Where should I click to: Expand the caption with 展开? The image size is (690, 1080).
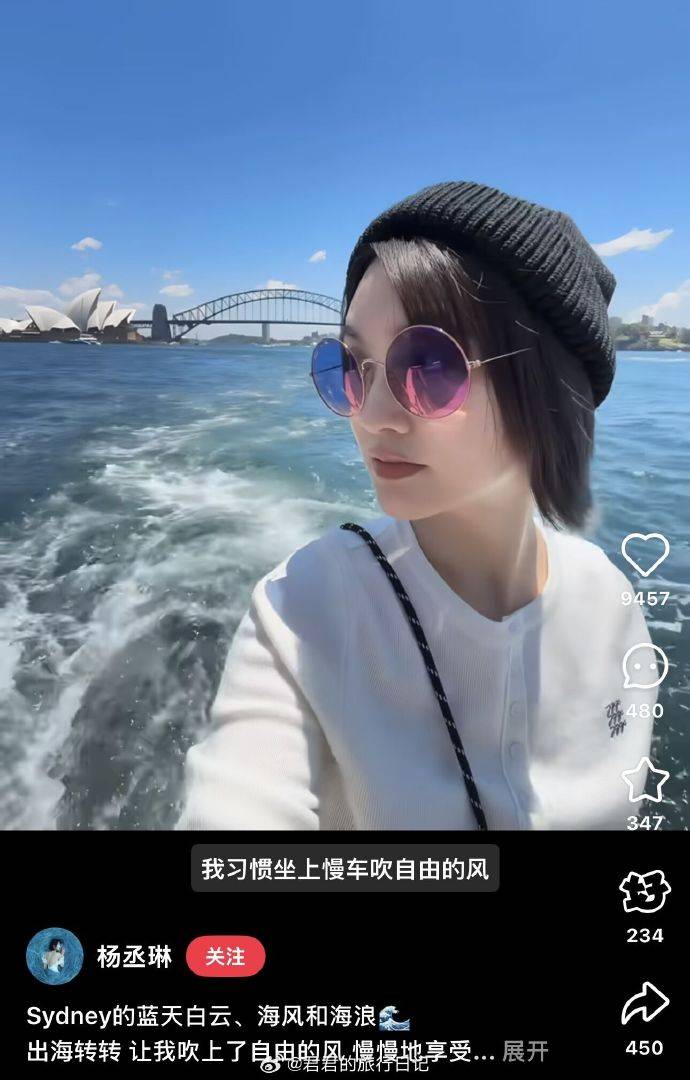(x=525, y=1051)
